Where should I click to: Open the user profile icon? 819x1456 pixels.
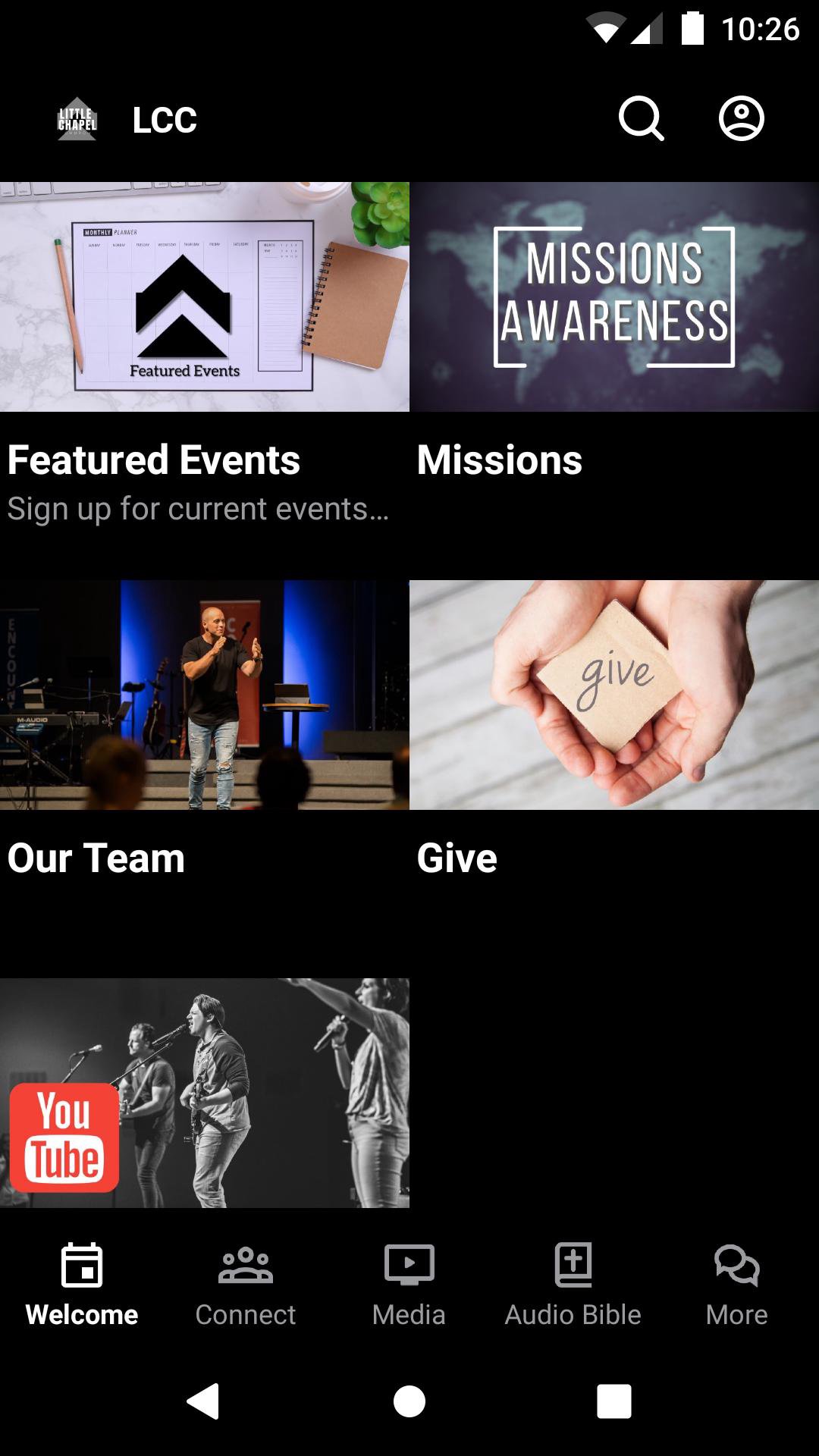741,119
